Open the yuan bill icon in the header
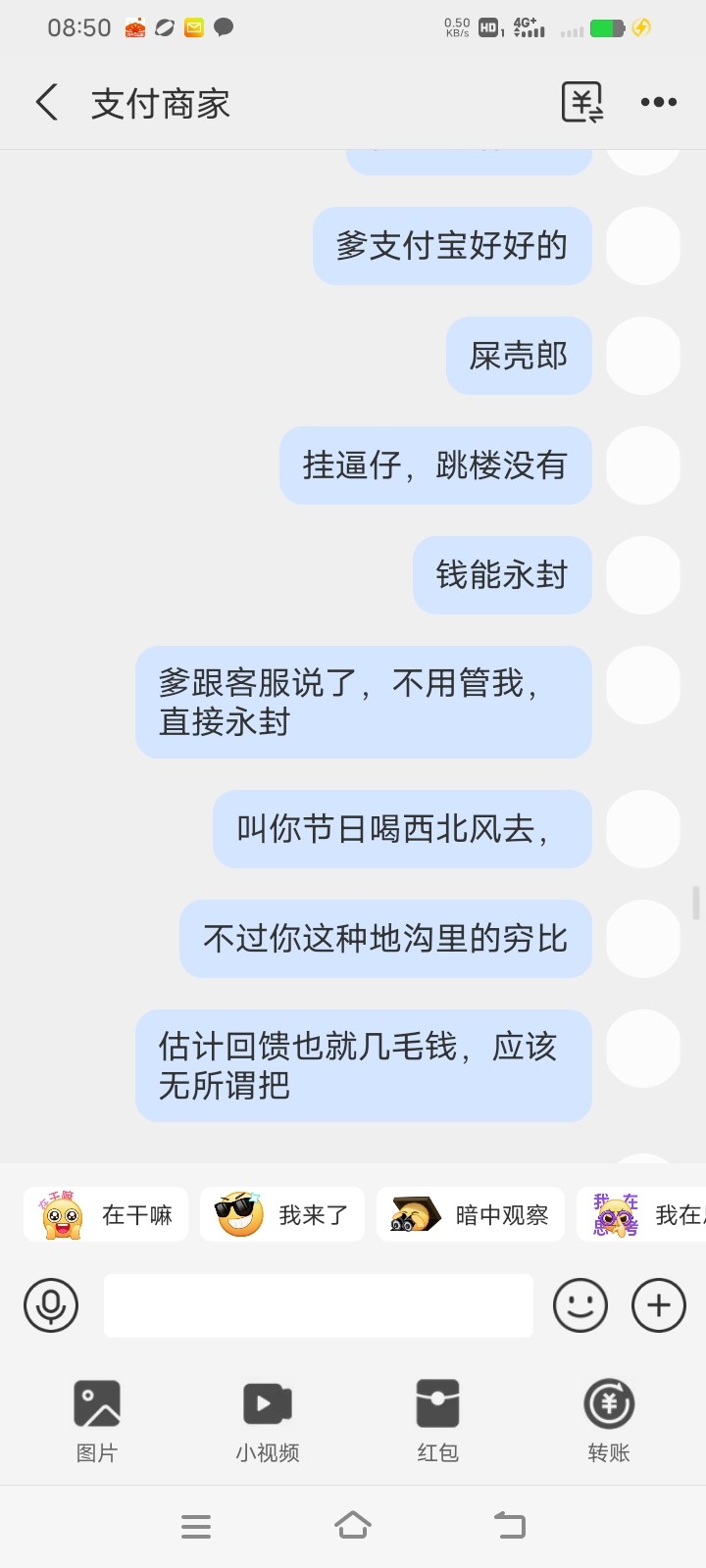706x1568 pixels. (581, 102)
